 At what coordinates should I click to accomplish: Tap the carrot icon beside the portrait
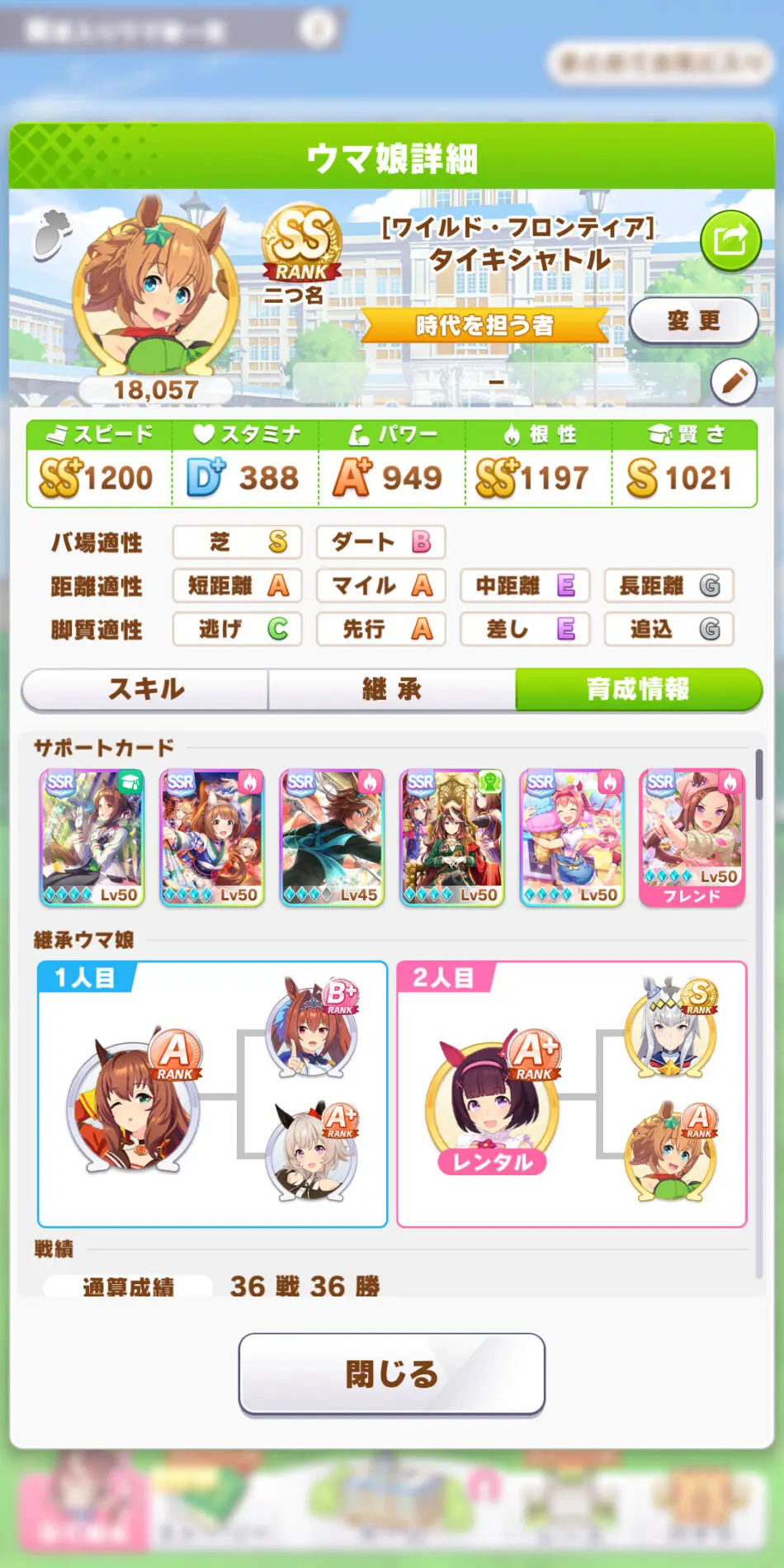(x=52, y=234)
